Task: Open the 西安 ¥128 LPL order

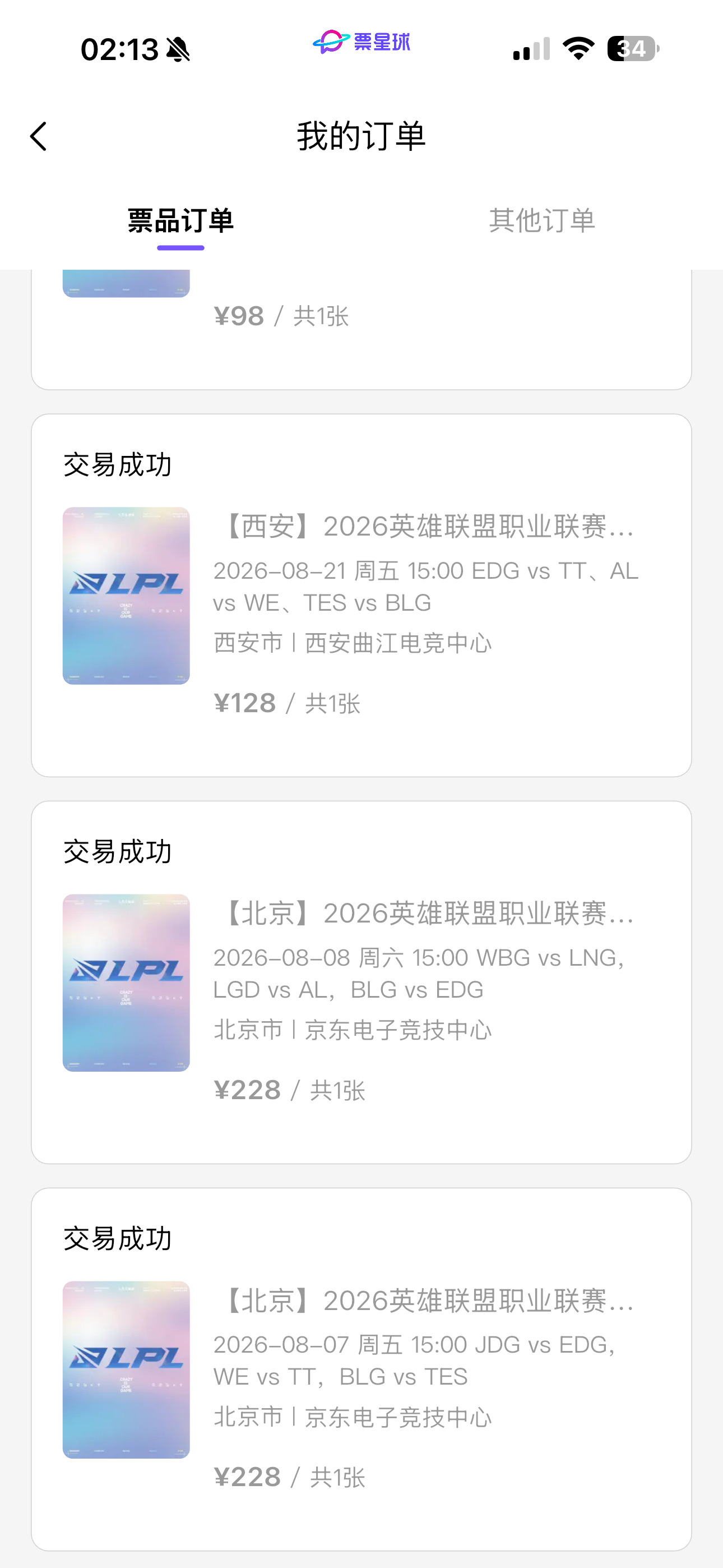Action: 361,596
